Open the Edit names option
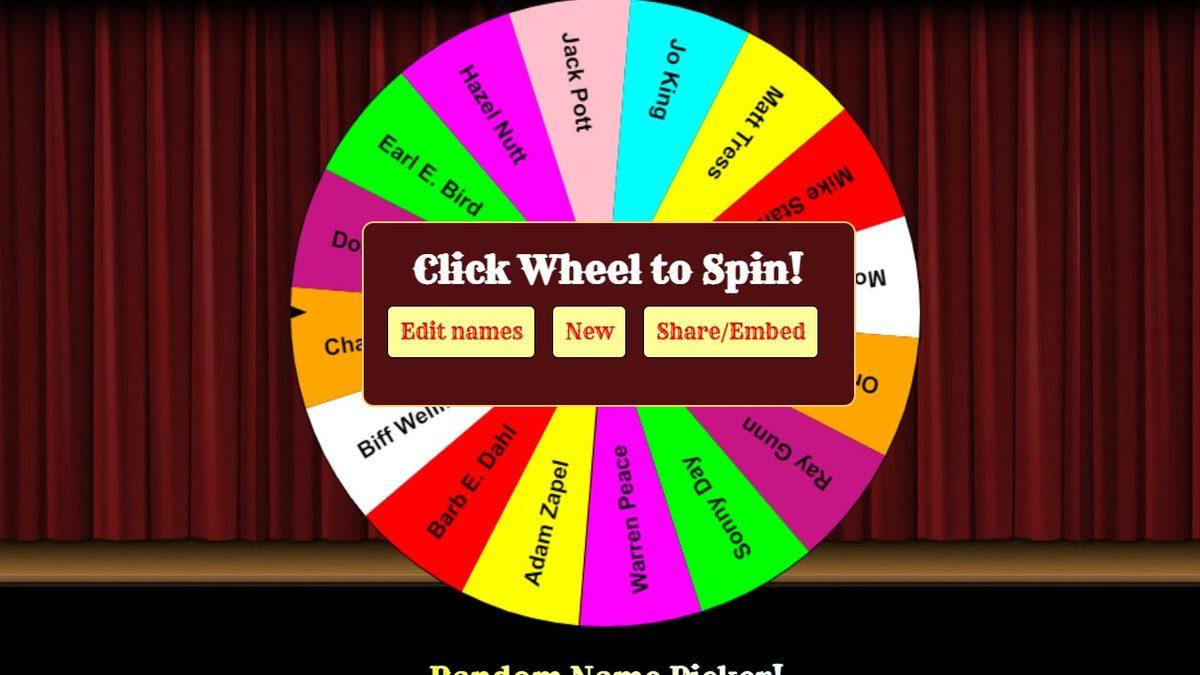Image resolution: width=1200 pixels, height=675 pixels. (x=461, y=332)
